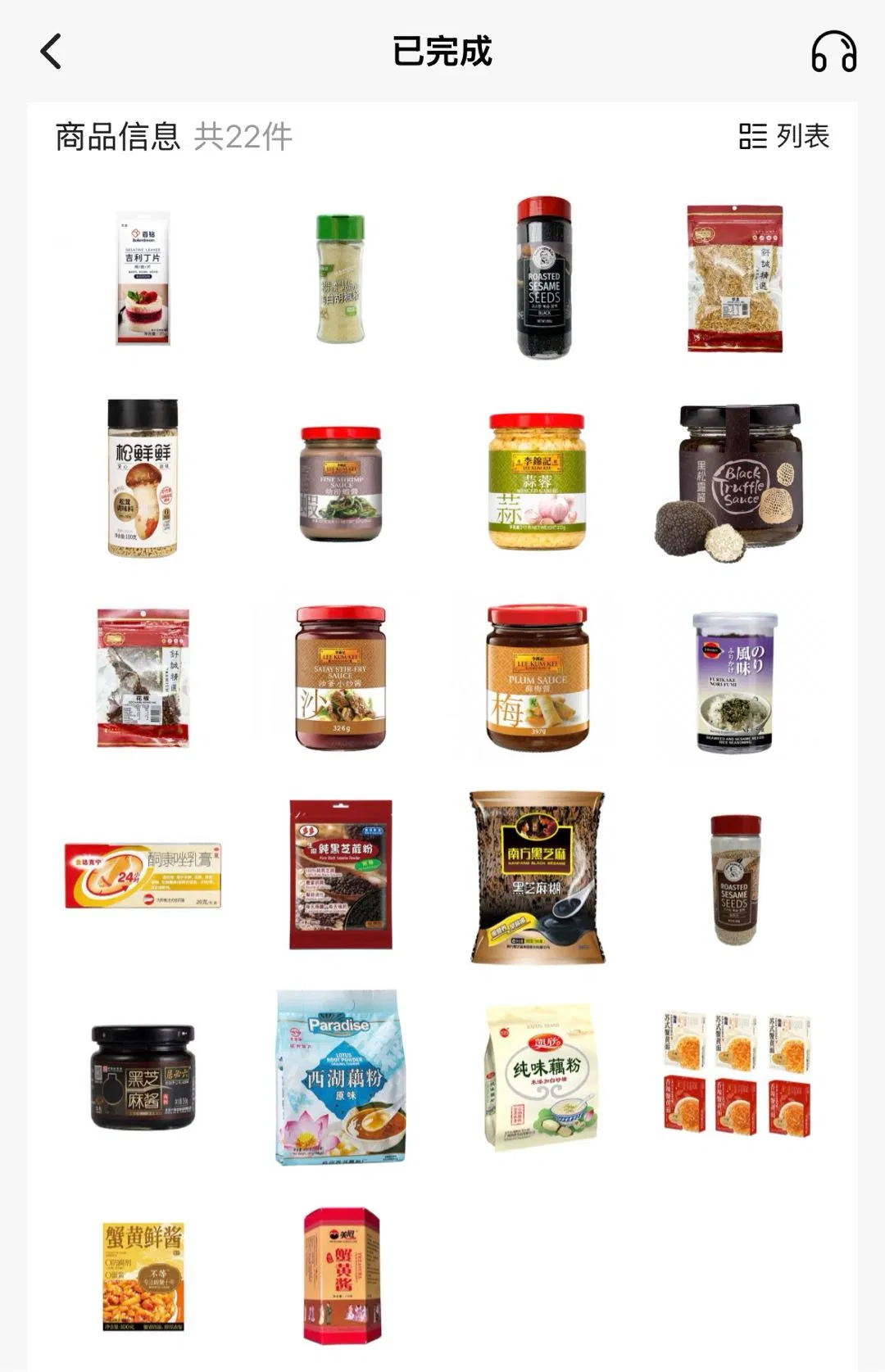
Task: Open the Furikake Nori Fumi seasoning
Action: pyautogui.click(x=735, y=681)
